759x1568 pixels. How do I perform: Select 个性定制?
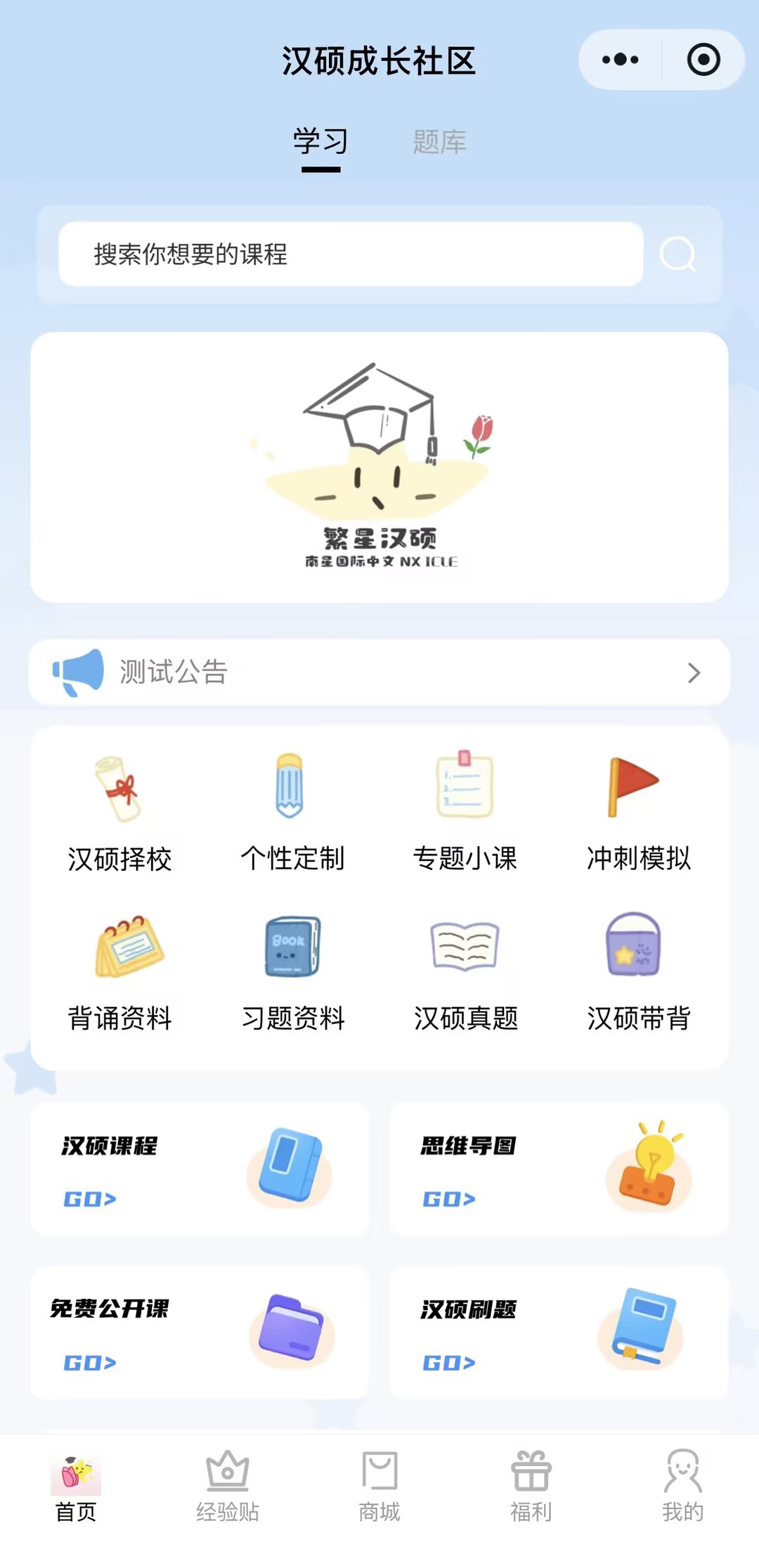click(x=292, y=812)
